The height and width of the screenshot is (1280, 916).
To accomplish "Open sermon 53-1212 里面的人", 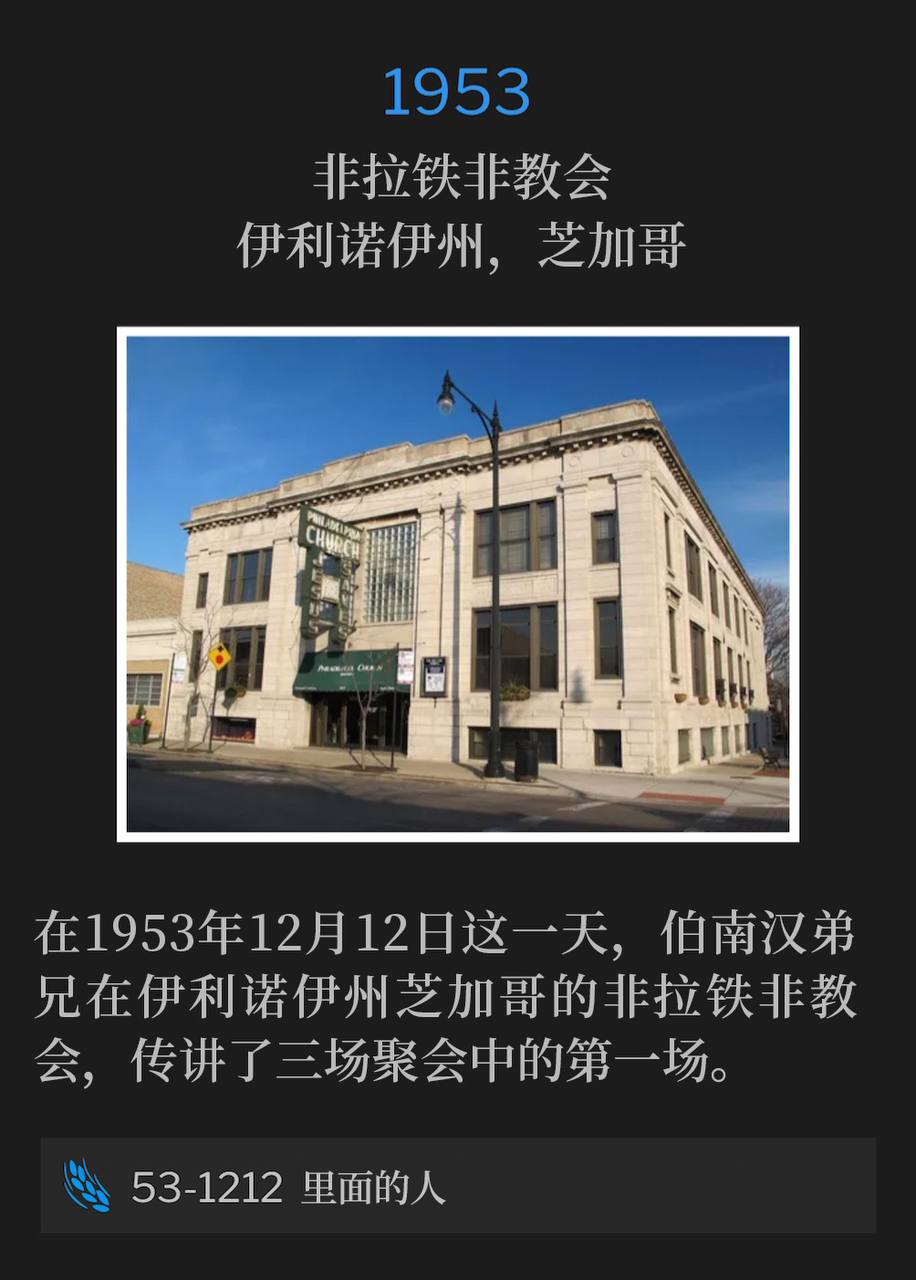I will pos(457,1186).
